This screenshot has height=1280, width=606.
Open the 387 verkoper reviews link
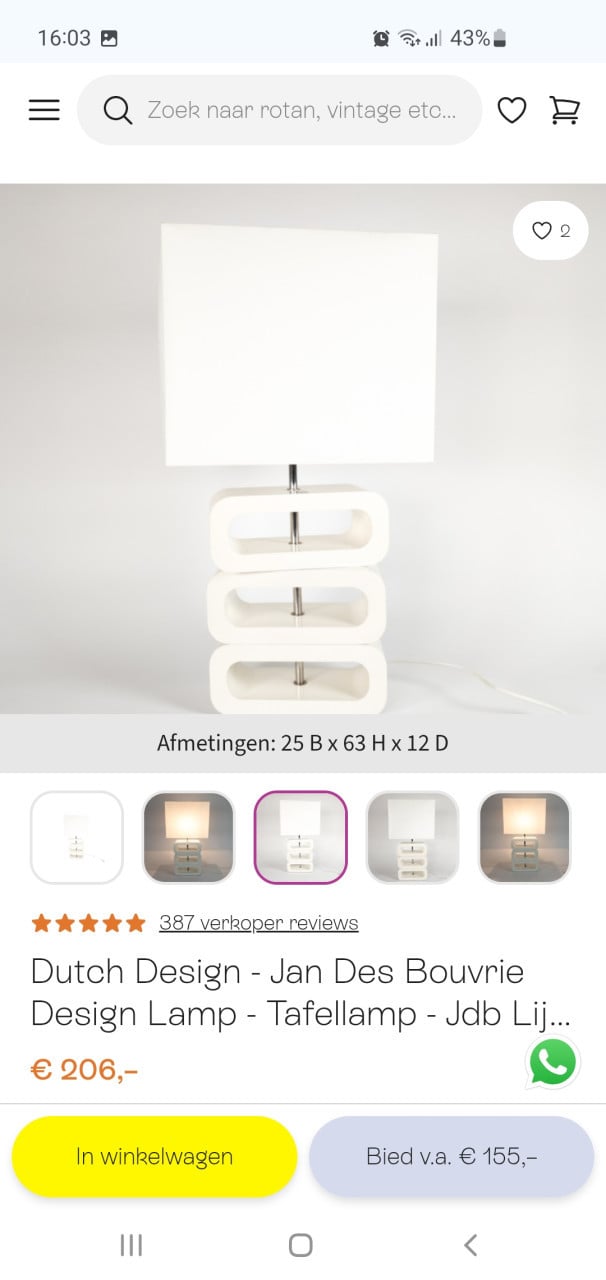(x=258, y=923)
